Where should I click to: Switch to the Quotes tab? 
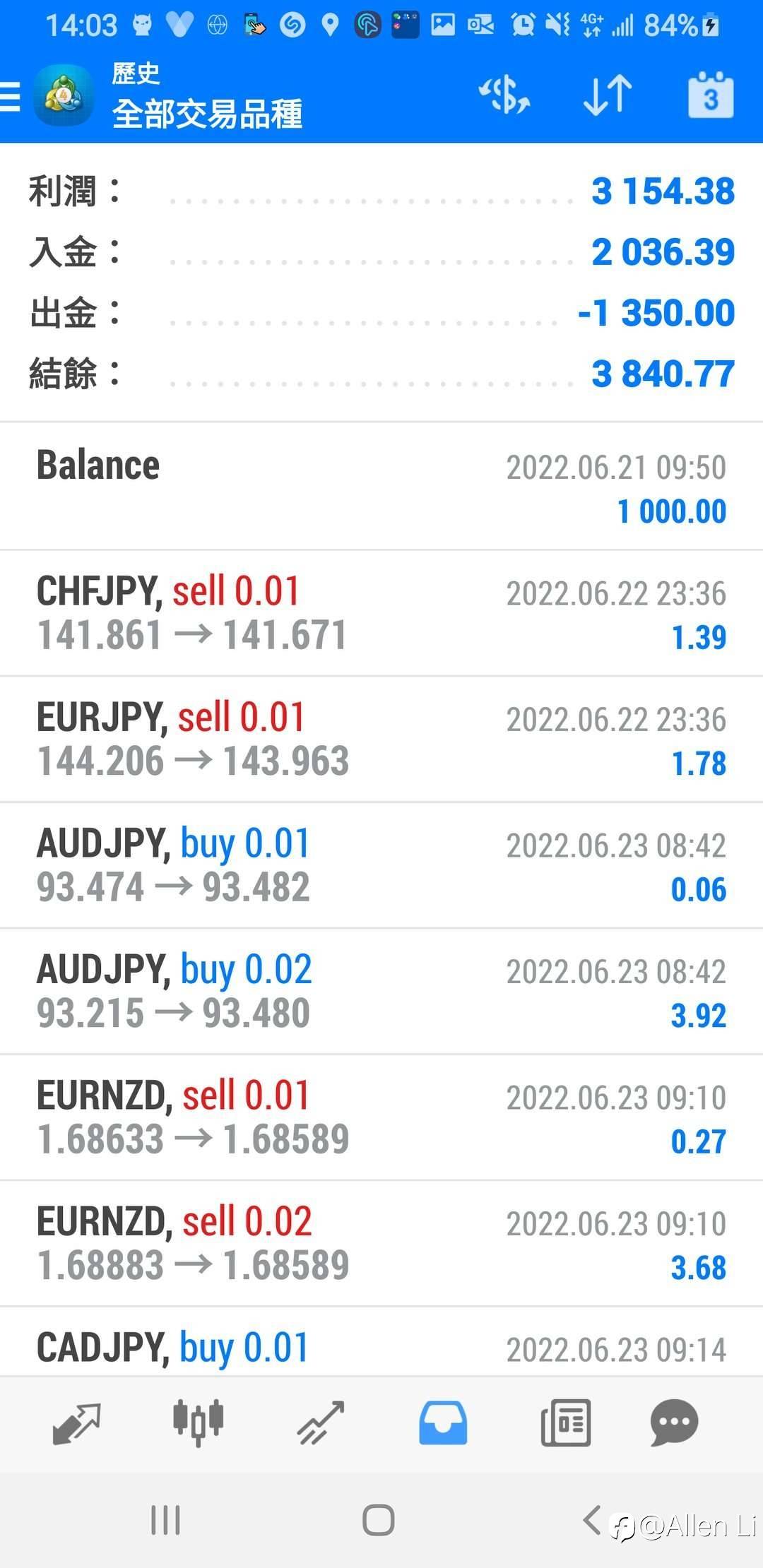76,1423
